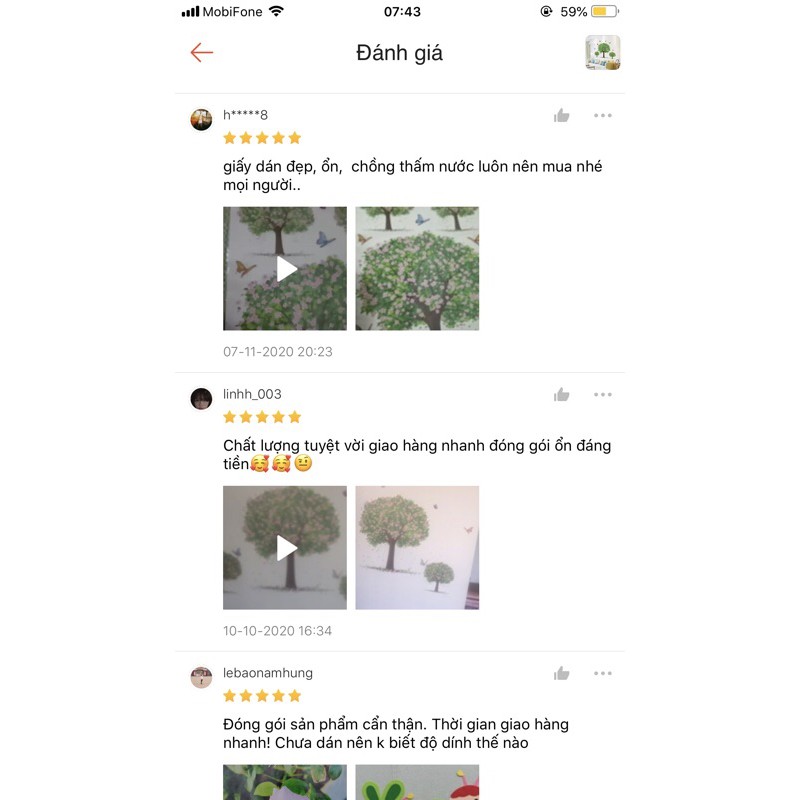This screenshot has height=800, width=800.
Task: Open h*****8's profile avatar
Action: pos(202,120)
